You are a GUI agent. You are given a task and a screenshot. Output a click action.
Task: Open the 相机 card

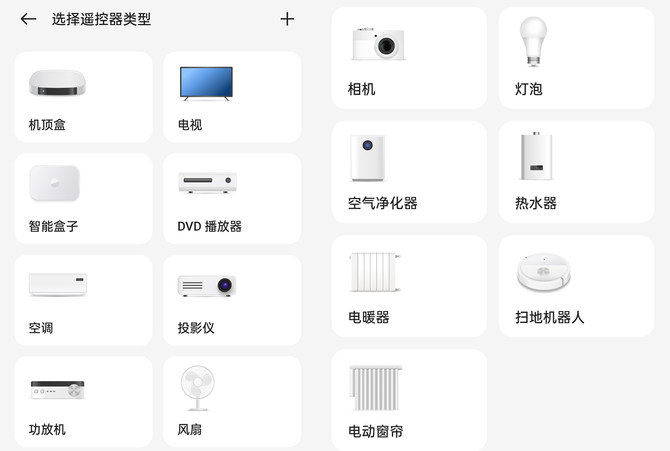[408, 58]
